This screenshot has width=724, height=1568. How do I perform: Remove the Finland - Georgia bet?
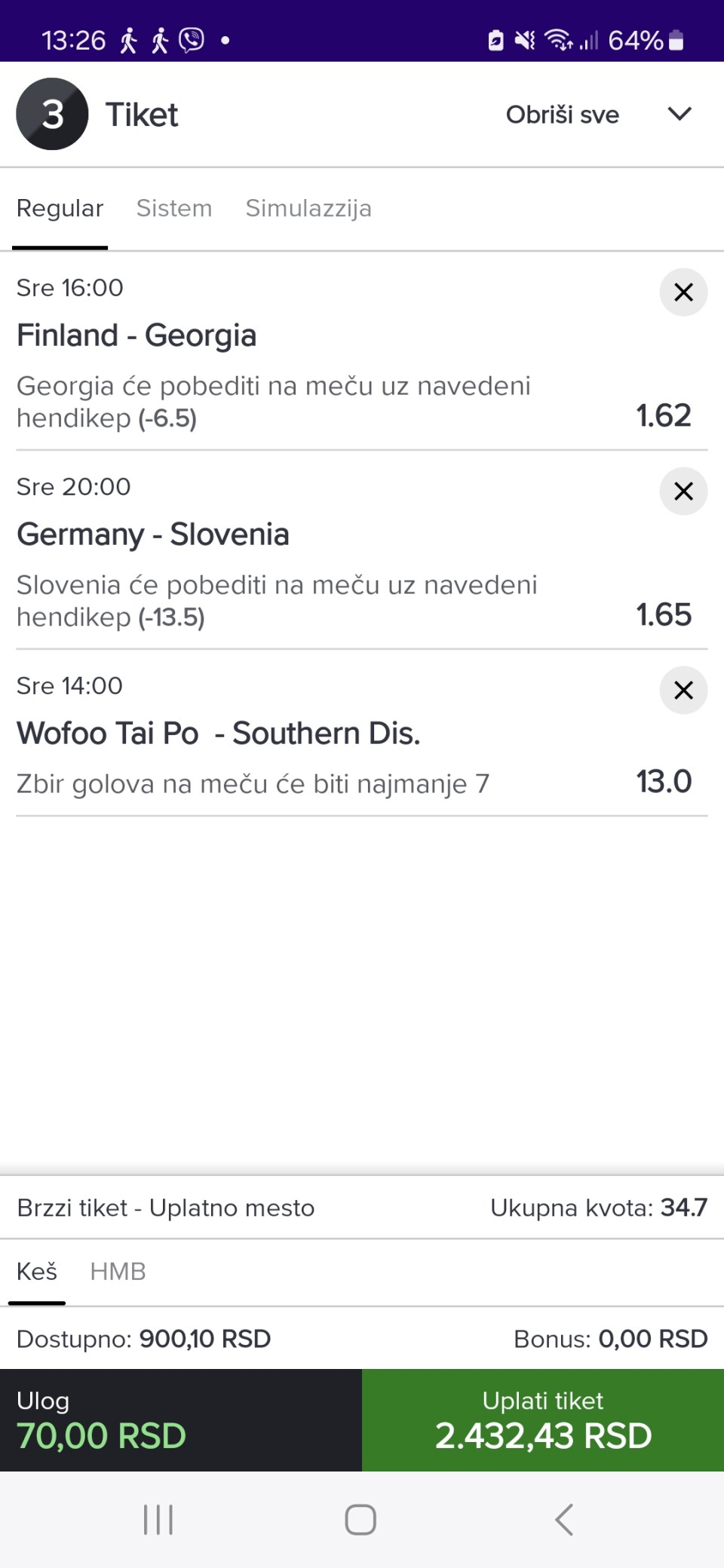pos(683,292)
